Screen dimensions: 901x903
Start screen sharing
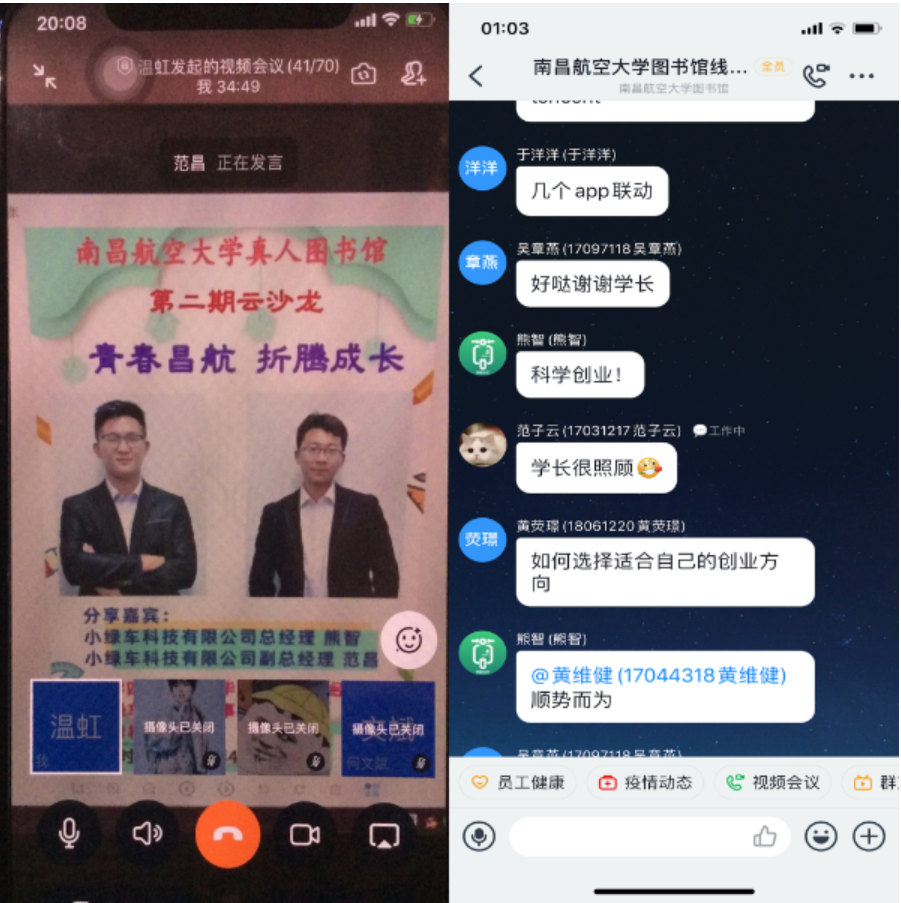pos(383,835)
